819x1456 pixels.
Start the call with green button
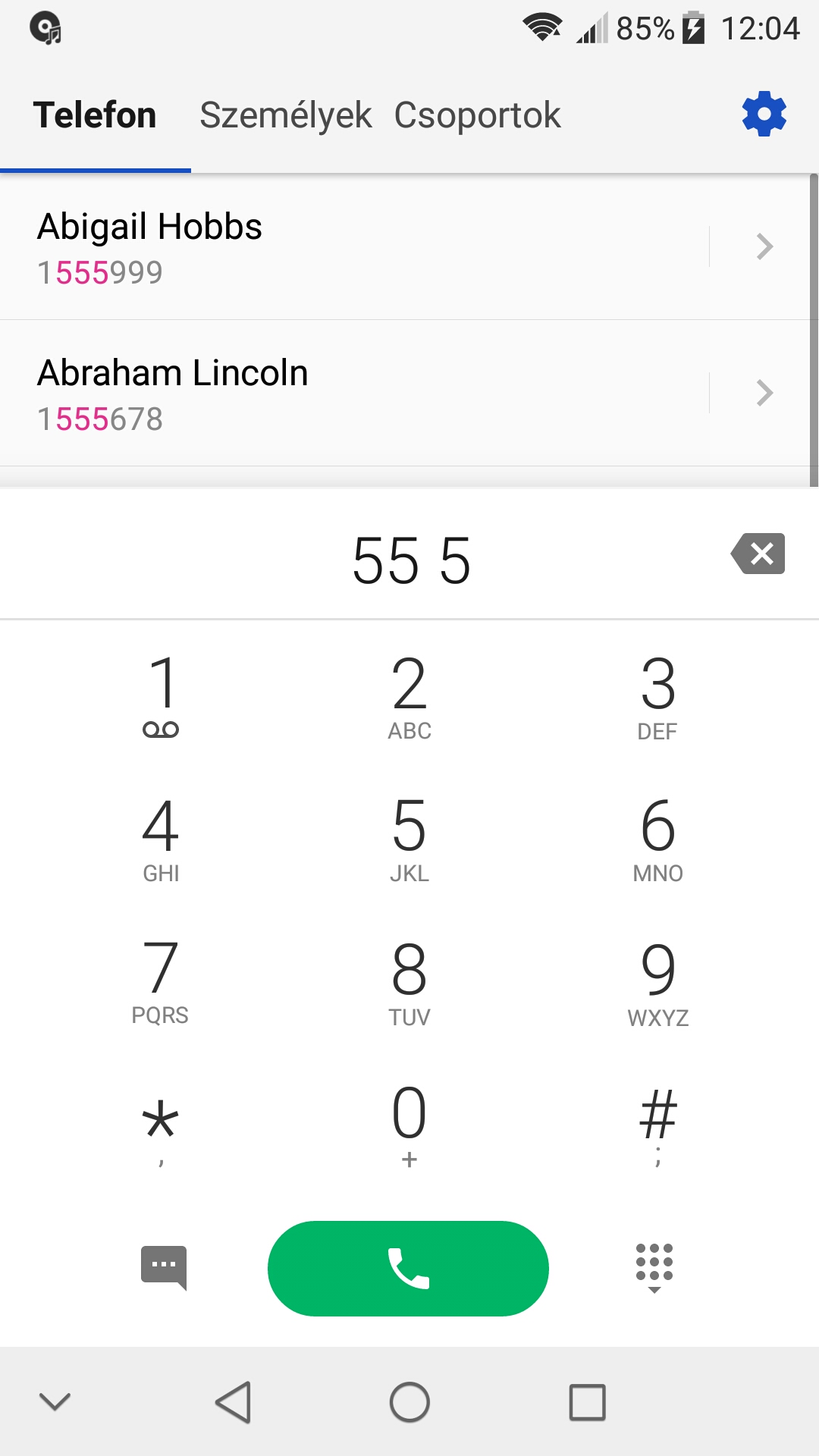click(408, 1268)
